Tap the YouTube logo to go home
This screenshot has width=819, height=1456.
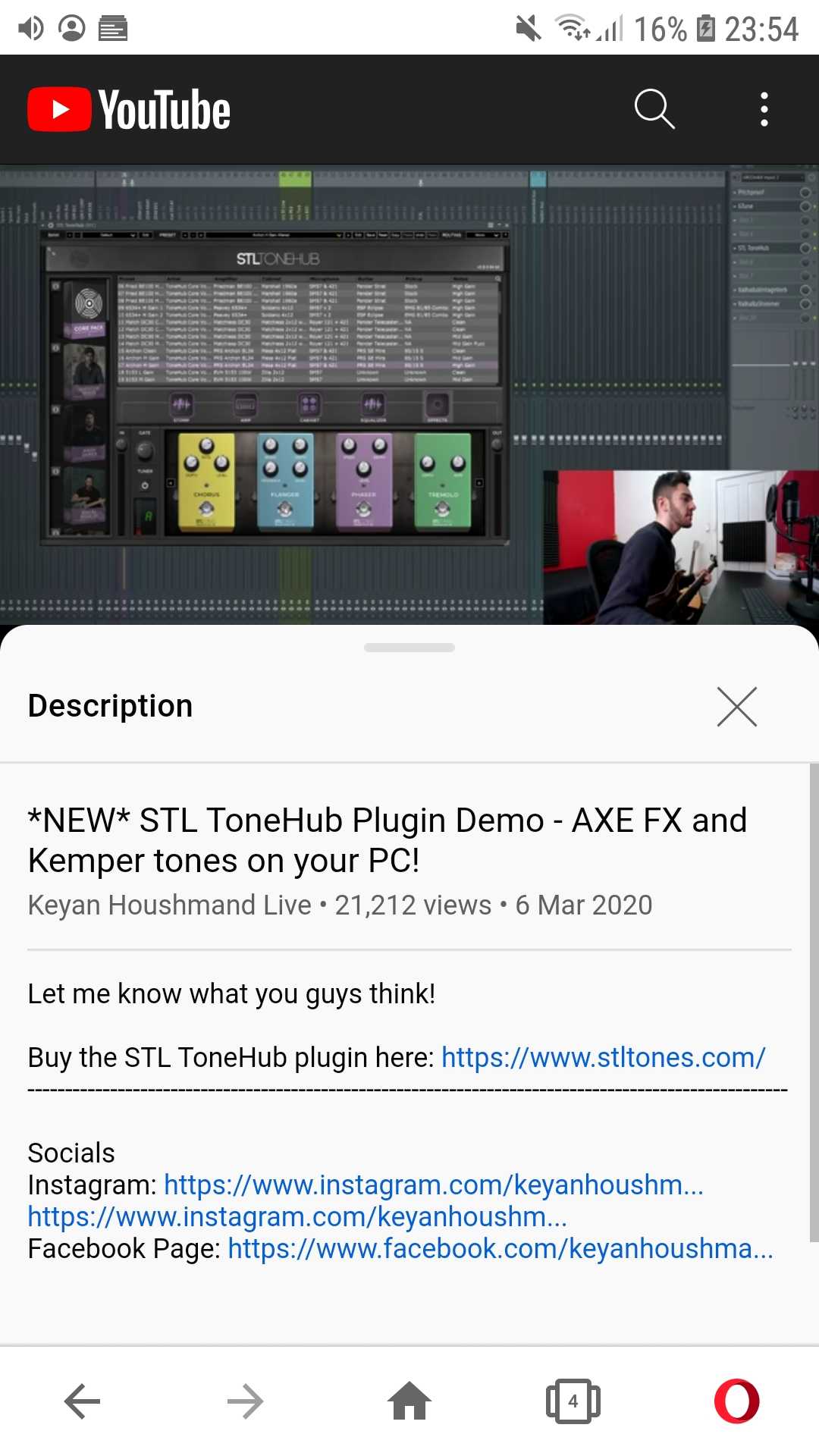(129, 110)
